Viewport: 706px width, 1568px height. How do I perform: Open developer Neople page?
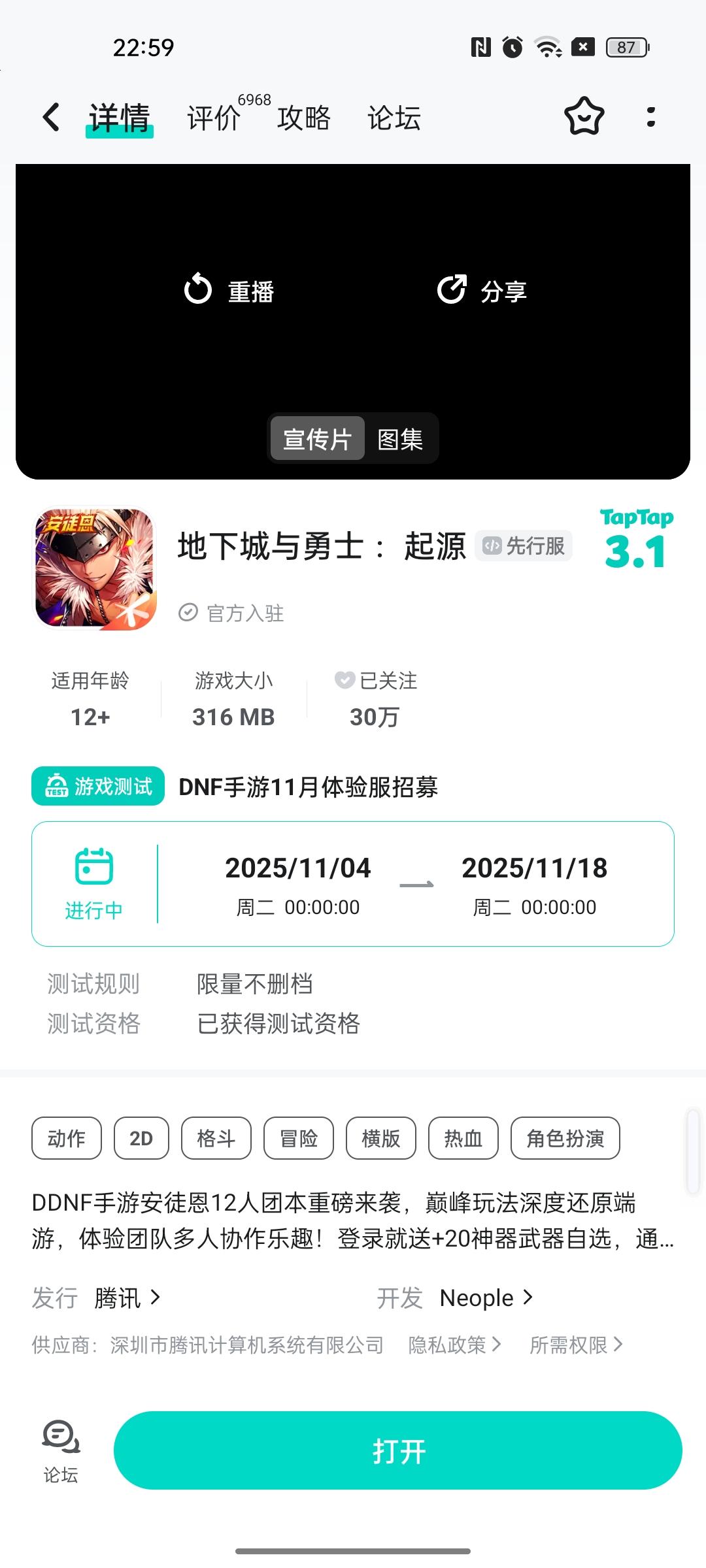(x=487, y=1298)
